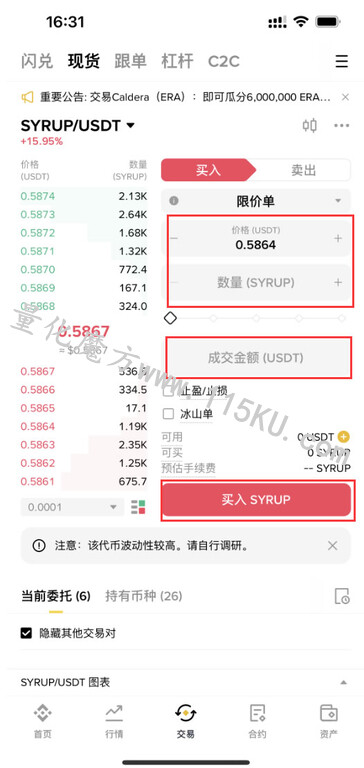Open the three-dot more options

coord(341,126)
